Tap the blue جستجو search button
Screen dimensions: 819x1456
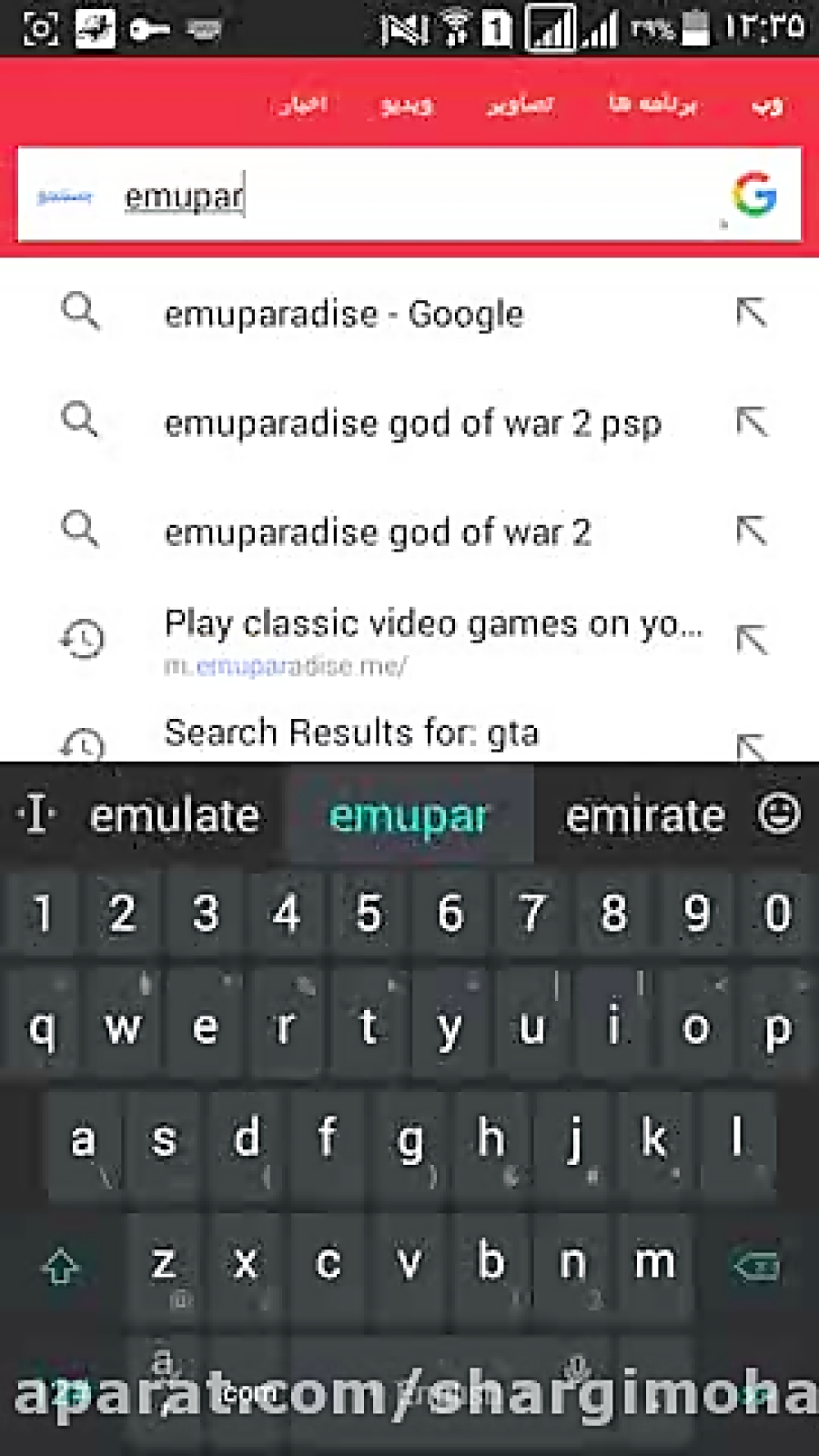pos(65,196)
